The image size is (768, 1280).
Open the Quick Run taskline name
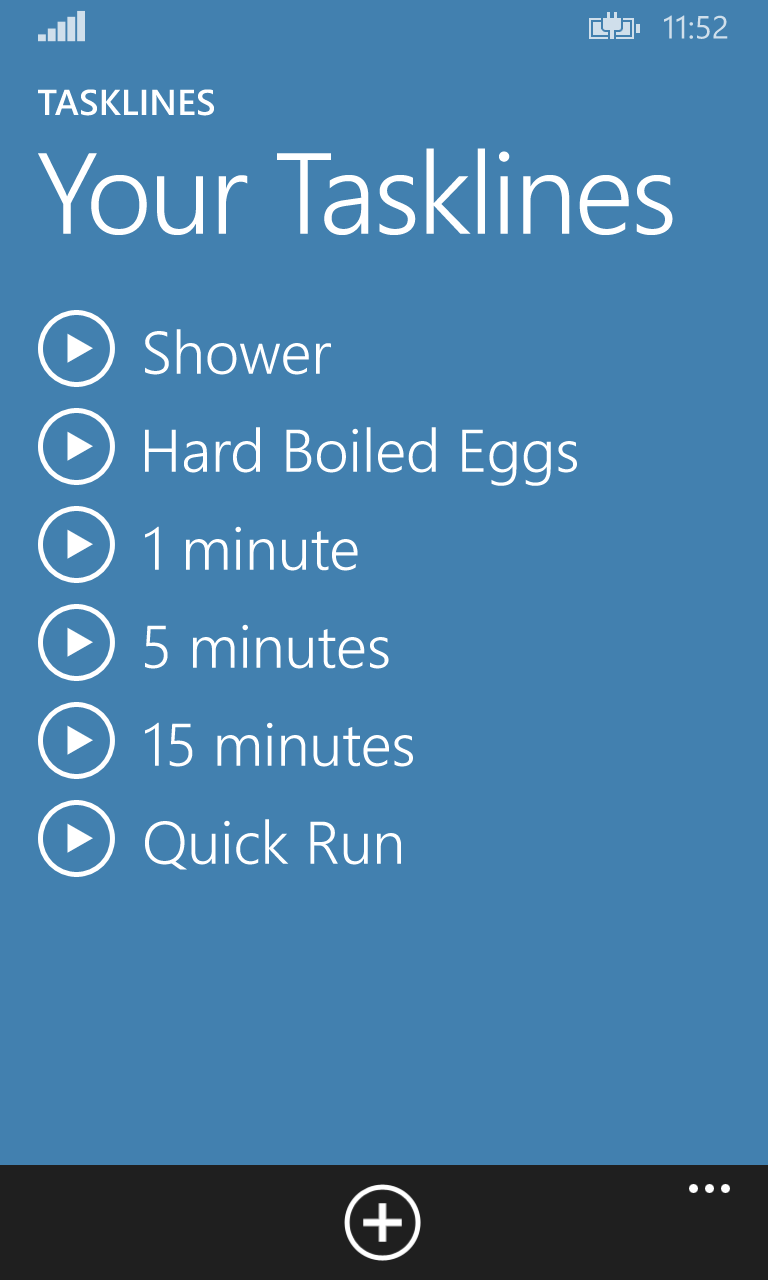[273, 844]
